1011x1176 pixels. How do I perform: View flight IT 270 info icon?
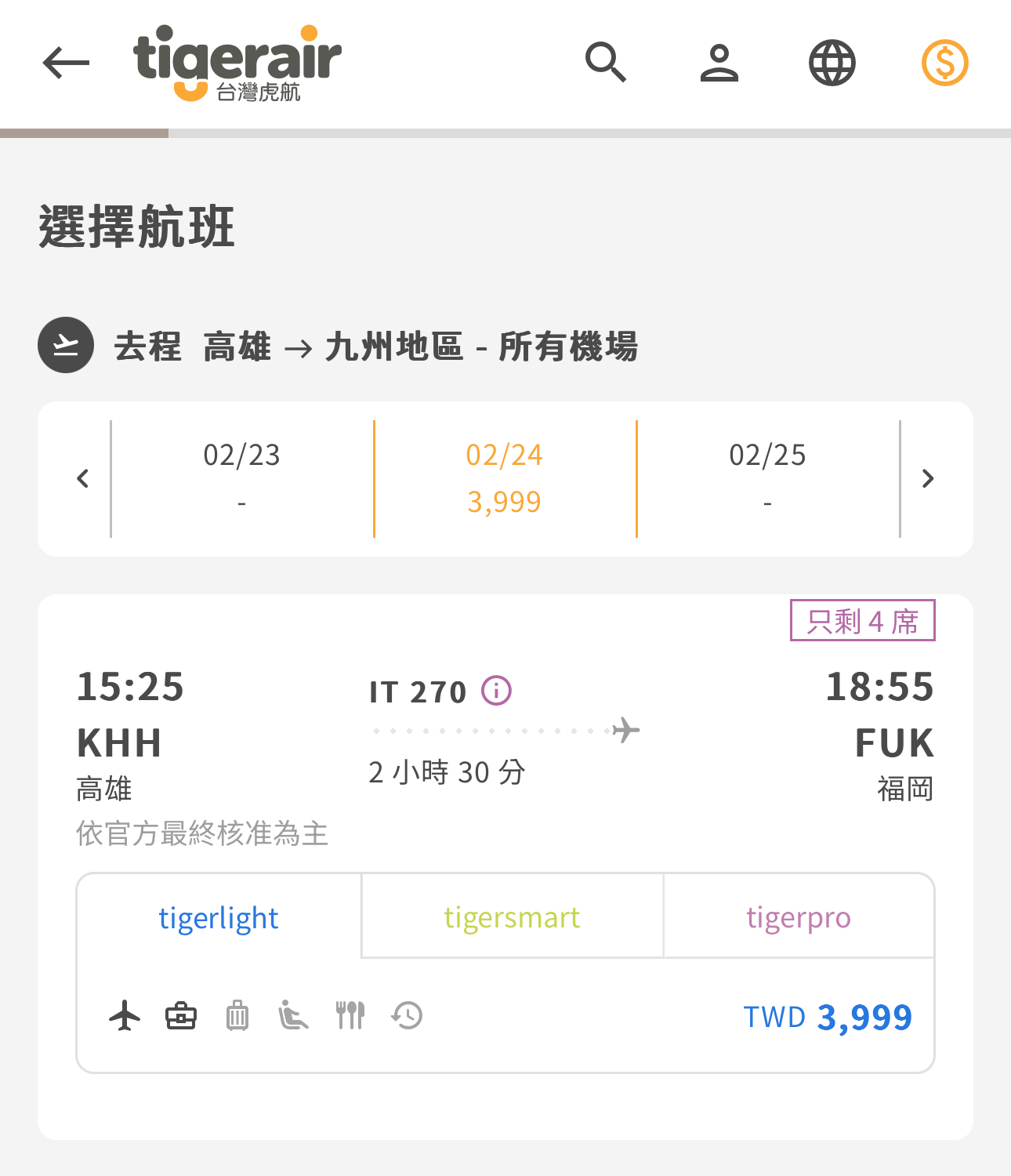click(x=496, y=691)
